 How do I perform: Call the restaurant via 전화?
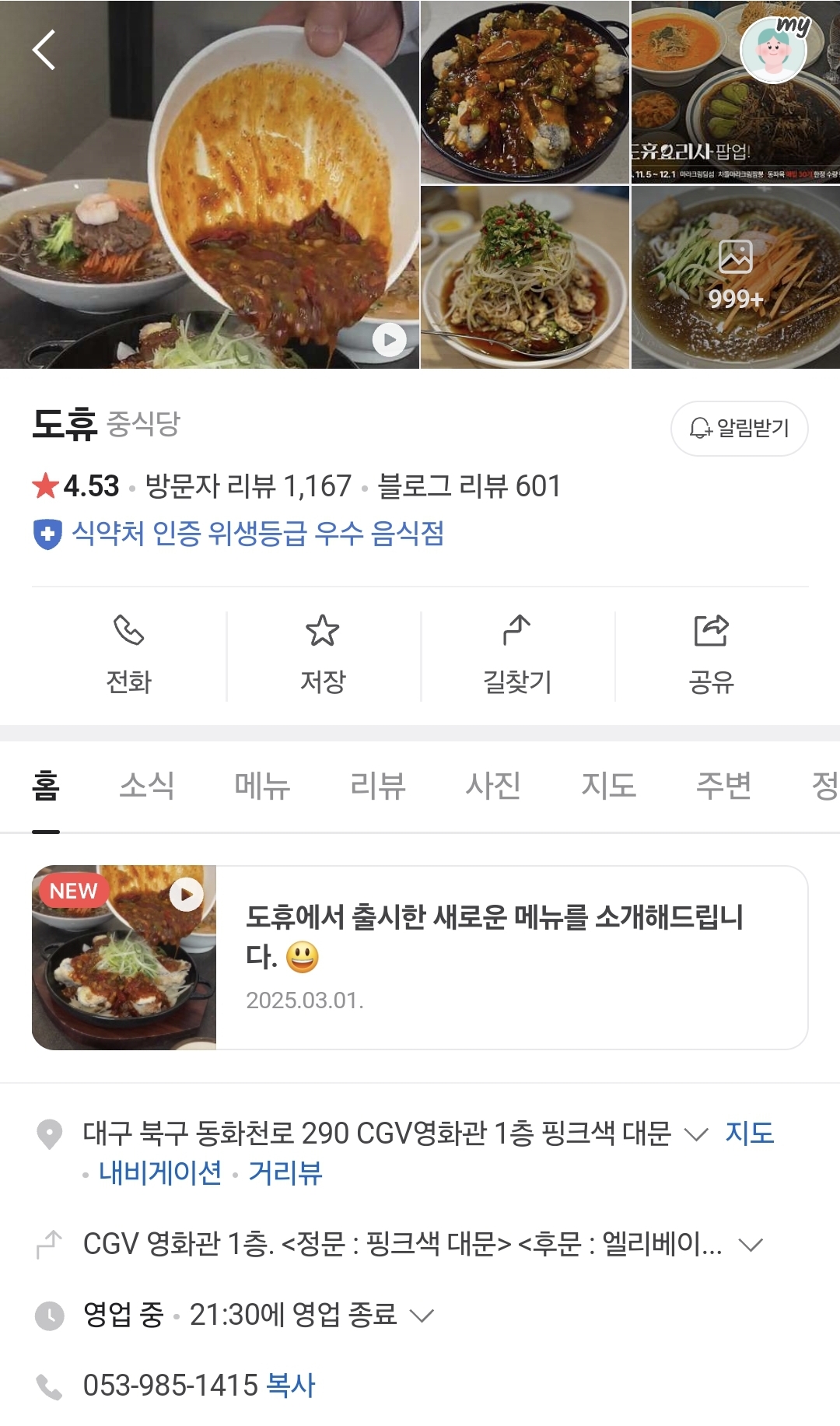point(129,655)
